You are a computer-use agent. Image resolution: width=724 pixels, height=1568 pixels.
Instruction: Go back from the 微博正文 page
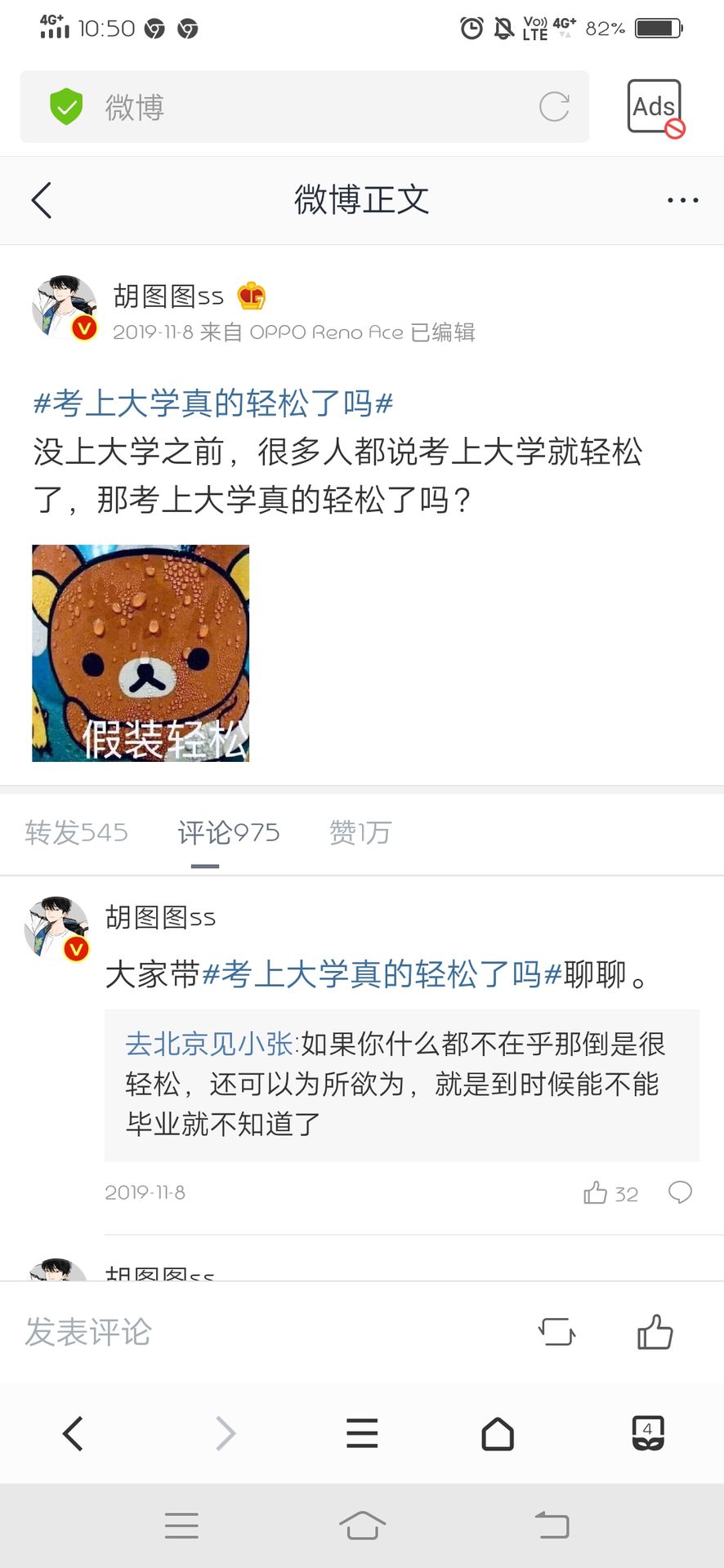42,200
